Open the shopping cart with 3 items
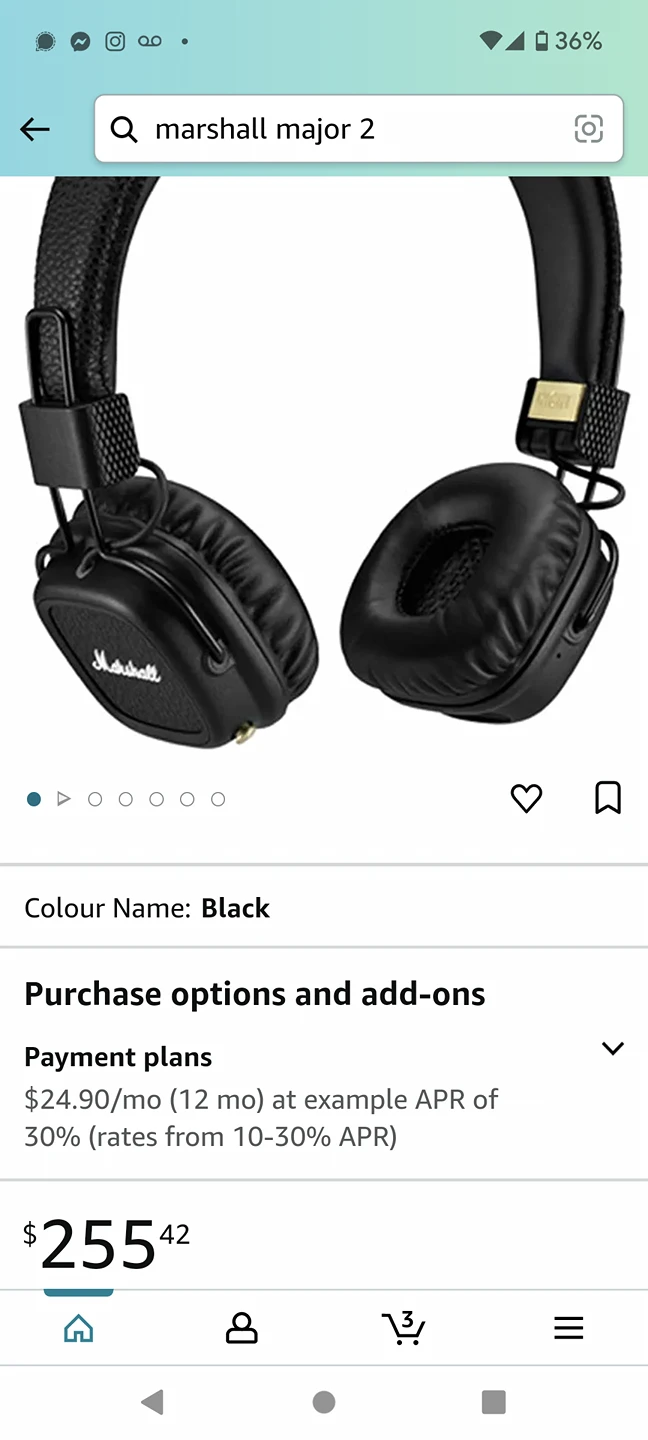This screenshot has width=648, height=1440. (x=404, y=1328)
